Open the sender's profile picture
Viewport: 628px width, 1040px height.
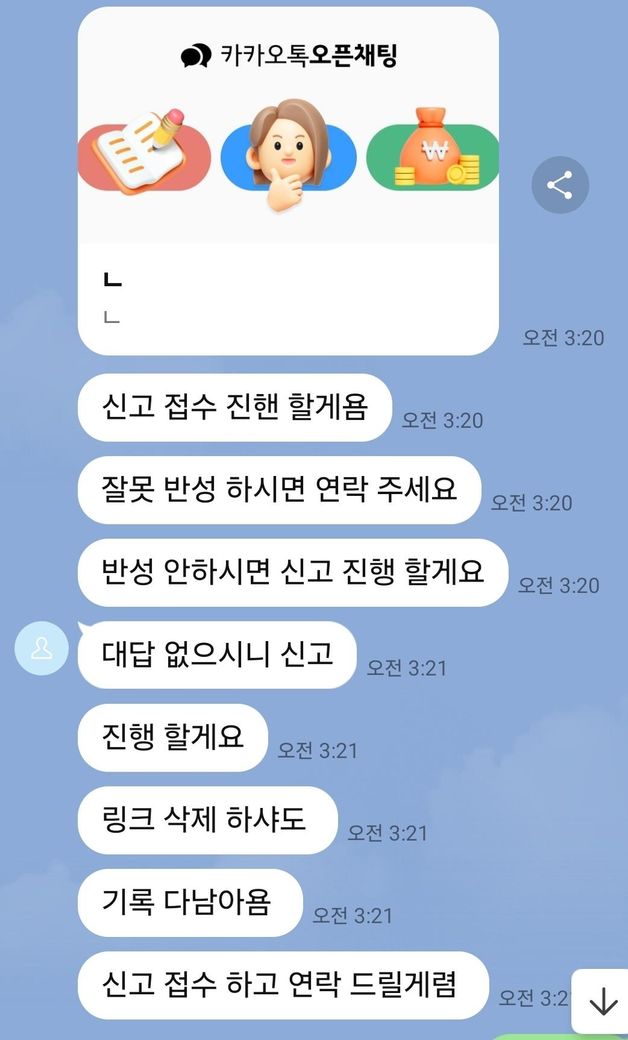coord(42,648)
